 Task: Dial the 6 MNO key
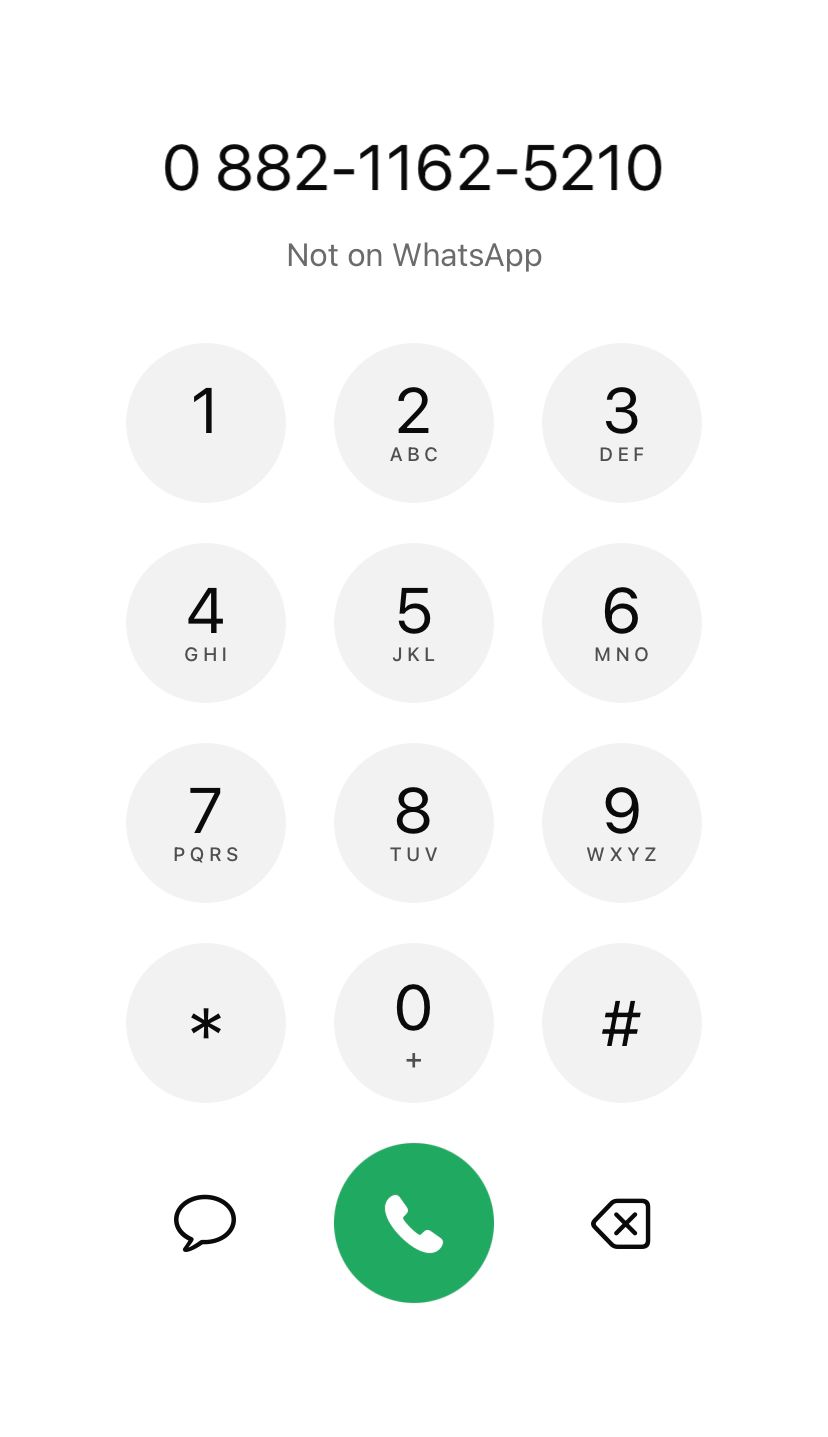pyautogui.click(x=622, y=622)
